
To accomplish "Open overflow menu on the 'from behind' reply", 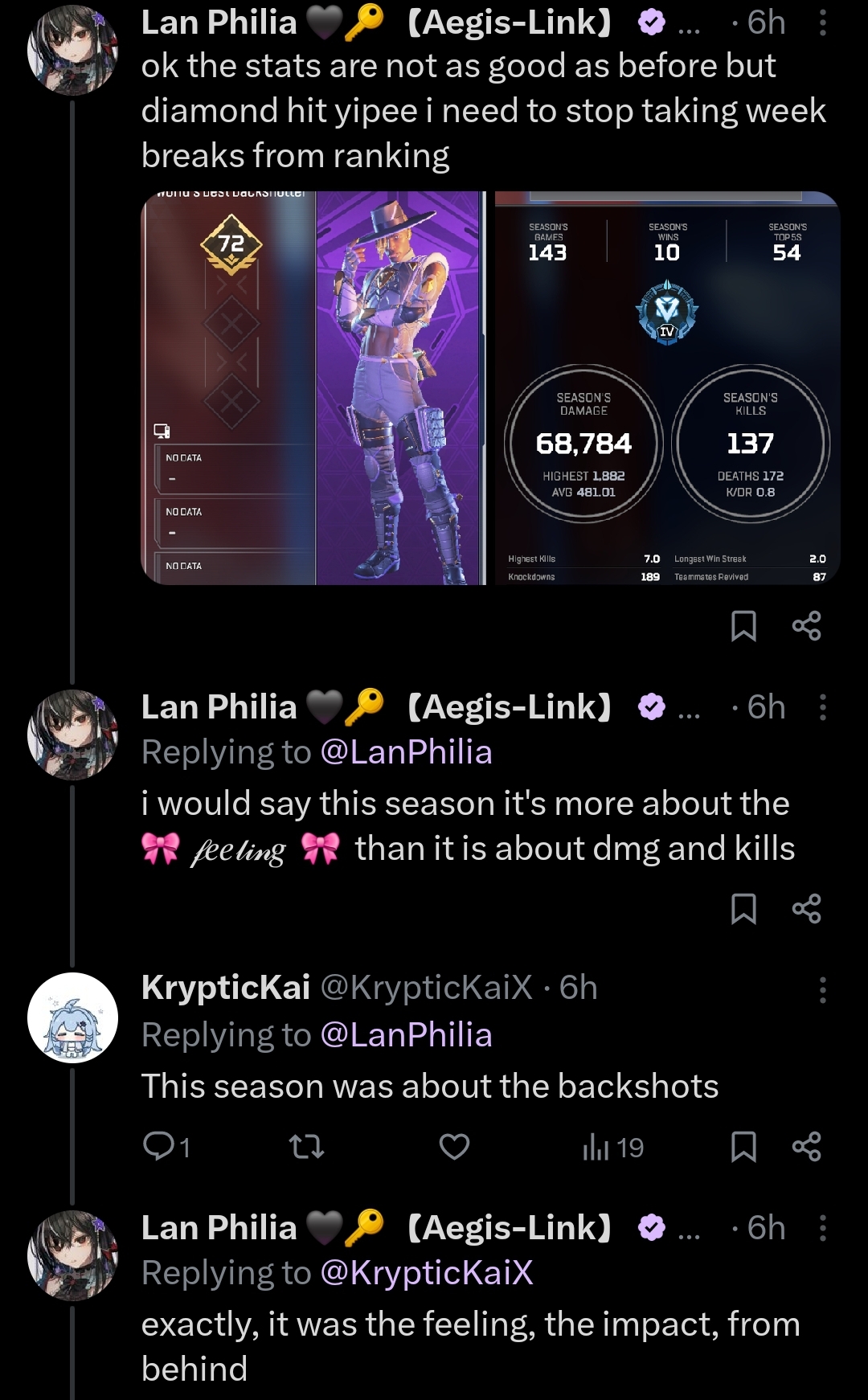I will (x=822, y=1228).
